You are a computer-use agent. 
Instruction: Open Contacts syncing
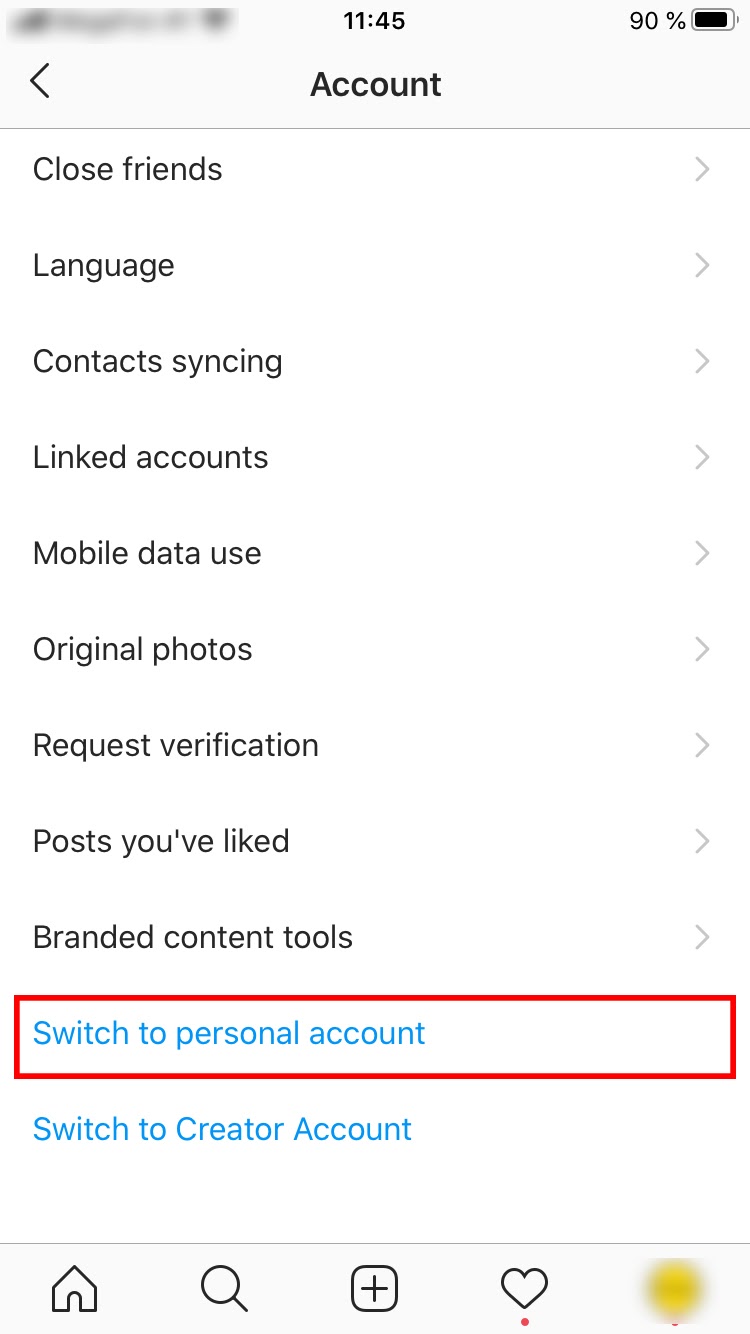[375, 361]
